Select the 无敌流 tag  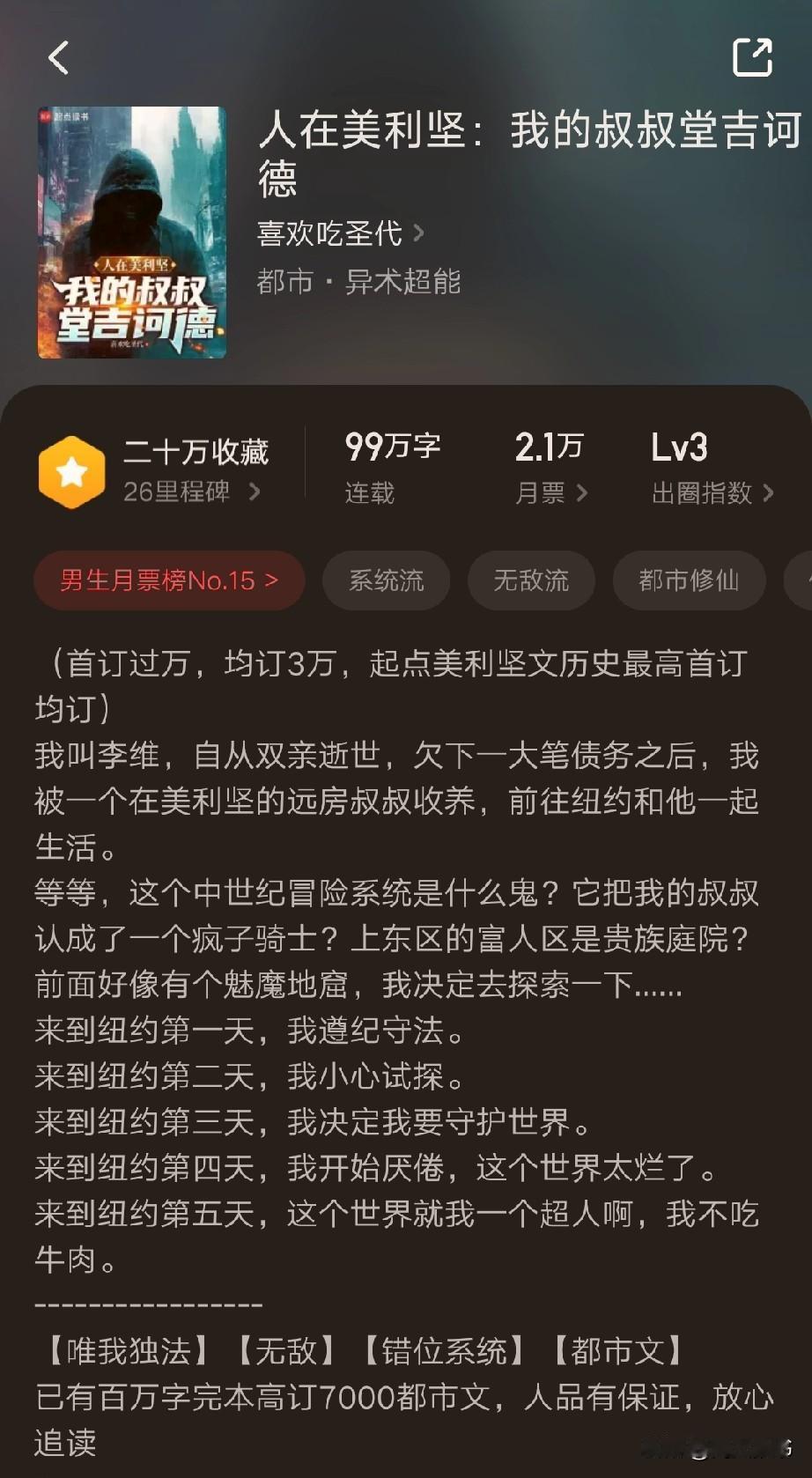click(x=532, y=580)
